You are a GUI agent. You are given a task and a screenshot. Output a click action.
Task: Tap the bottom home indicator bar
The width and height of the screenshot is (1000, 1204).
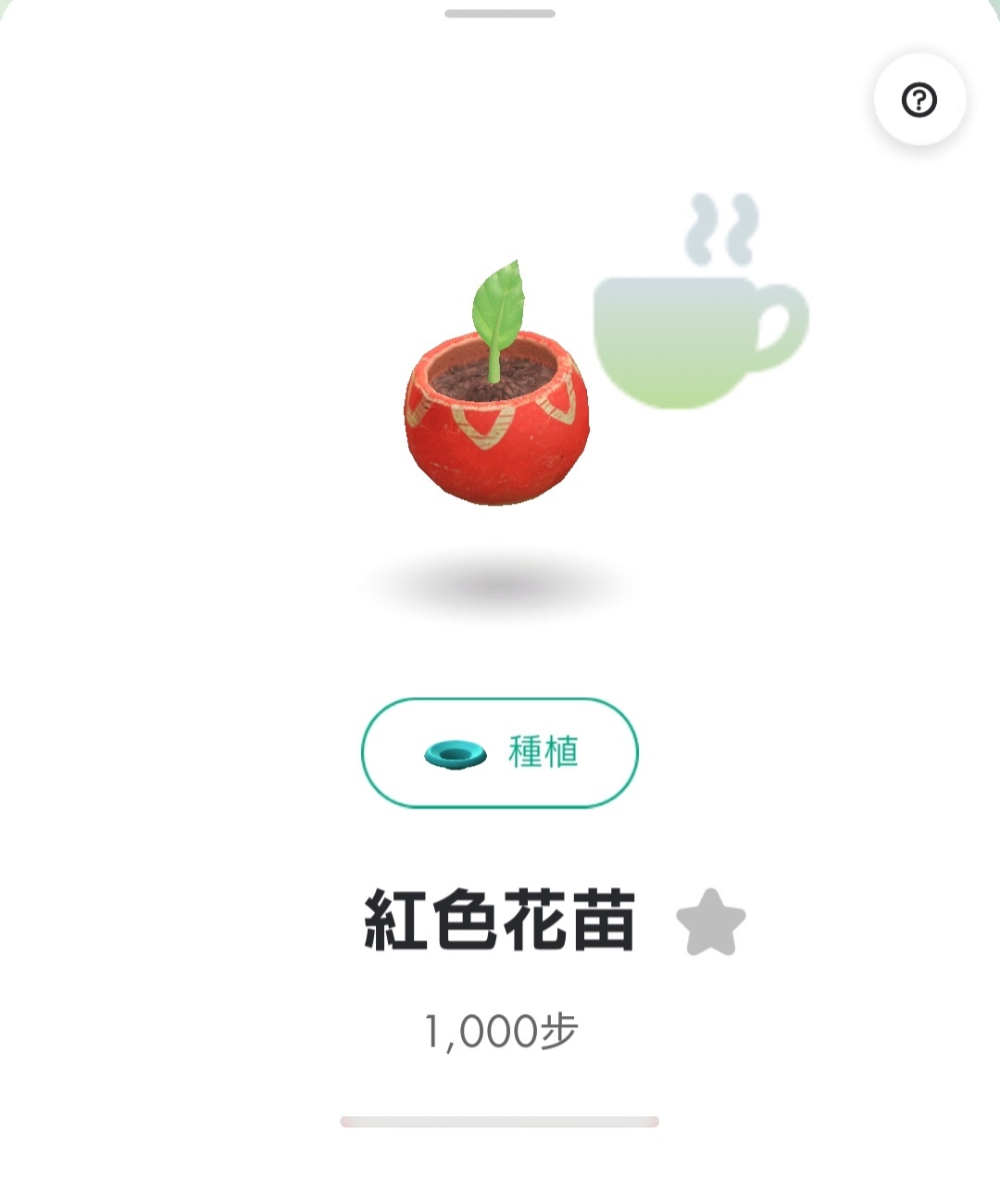498,1120
